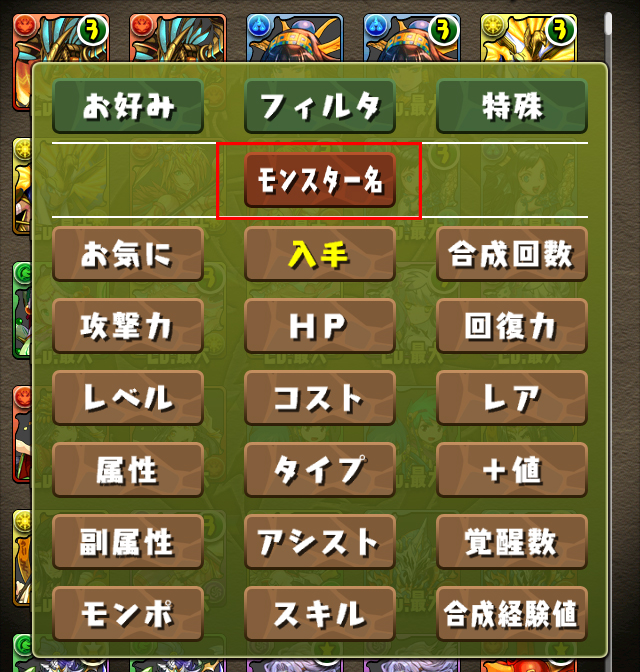
Task: Sort by +値 plus value
Action: [512, 470]
